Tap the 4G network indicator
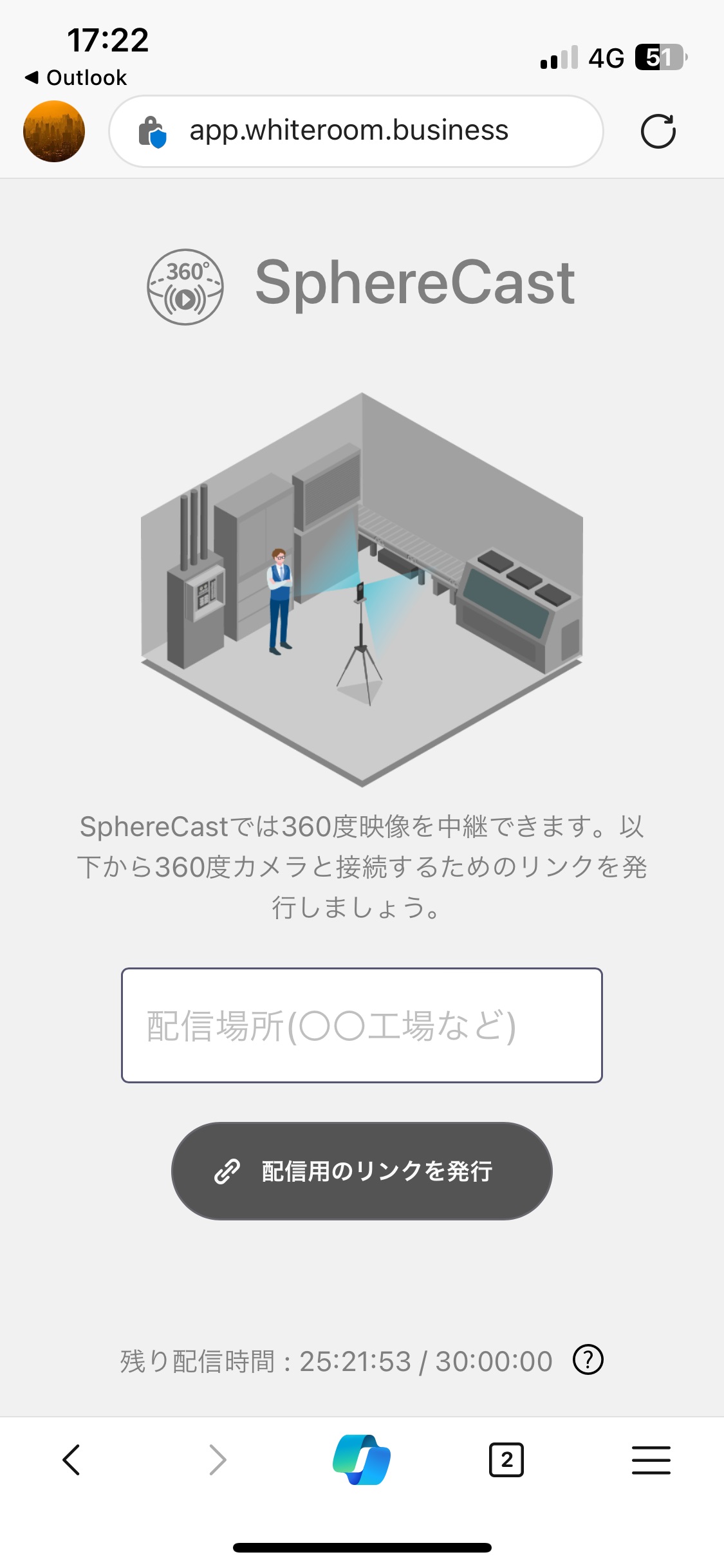This screenshot has width=724, height=1568. [606, 58]
